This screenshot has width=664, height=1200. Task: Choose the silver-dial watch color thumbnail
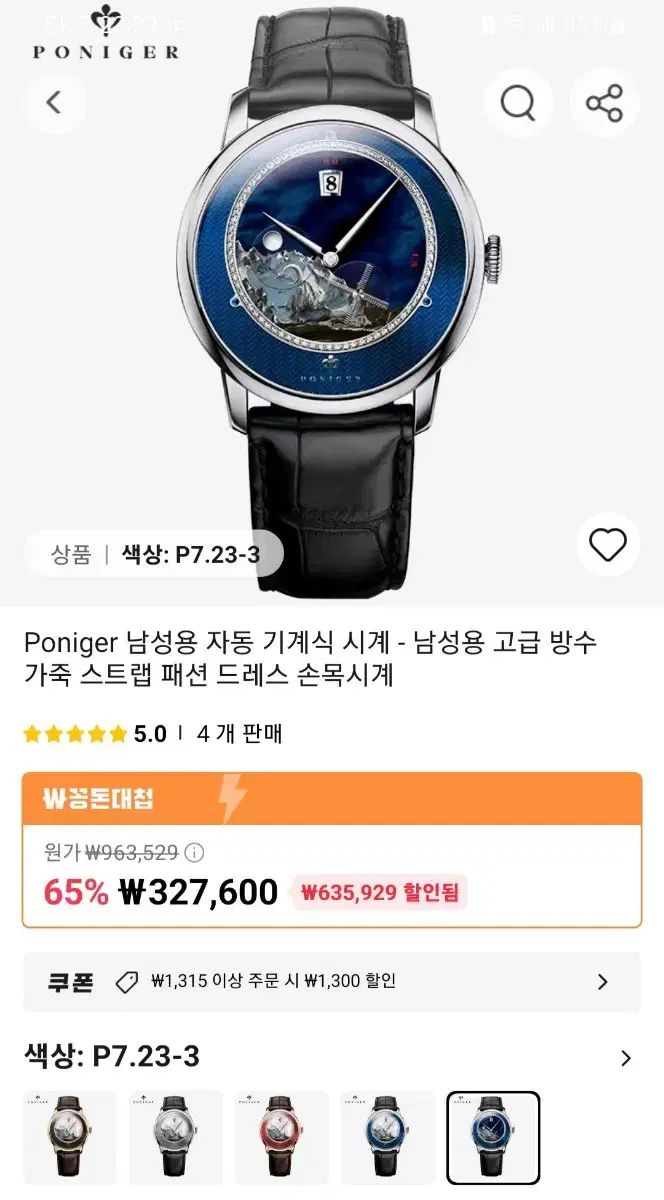(x=176, y=1137)
